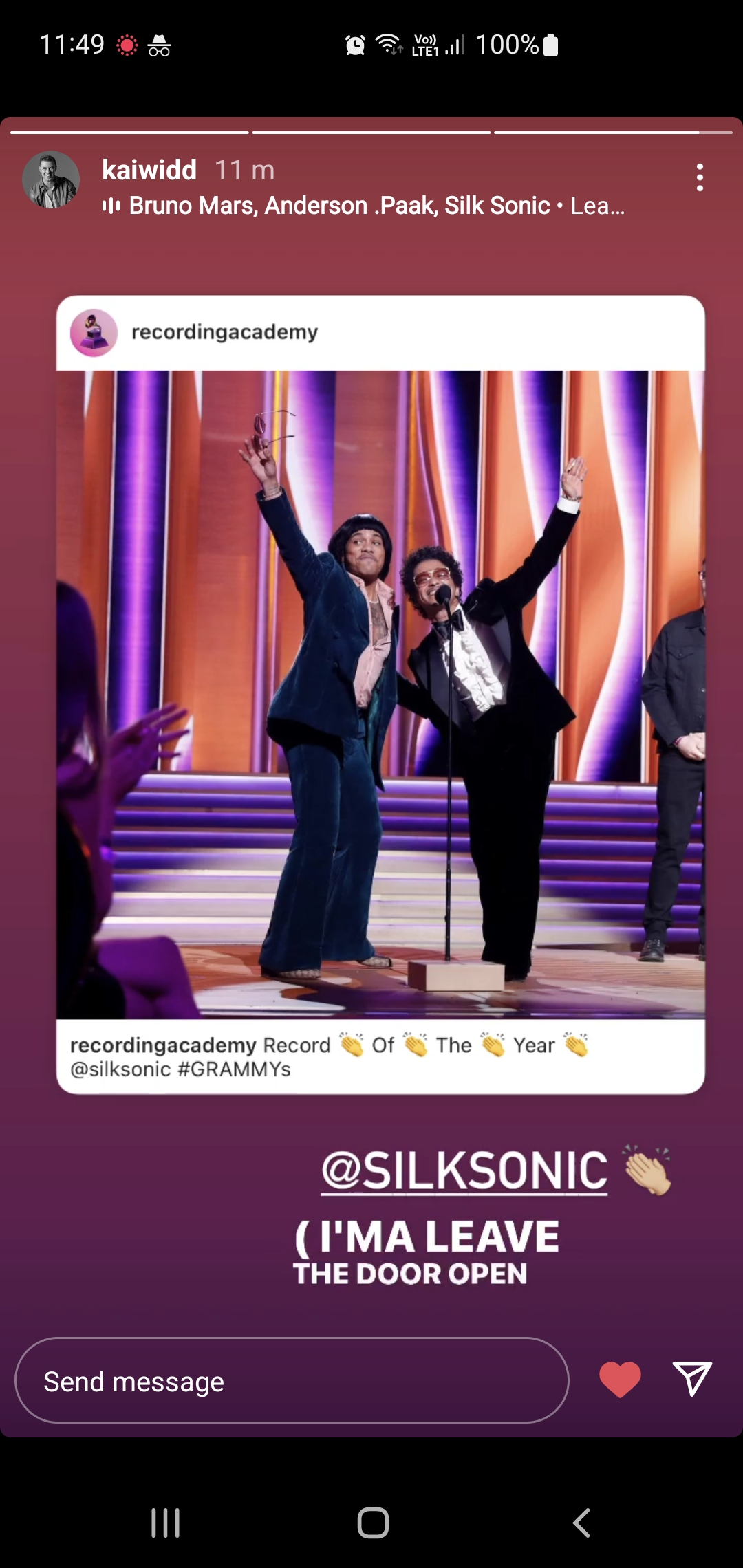Focus the Send message field
The image size is (743, 1568).
pos(292,1380)
